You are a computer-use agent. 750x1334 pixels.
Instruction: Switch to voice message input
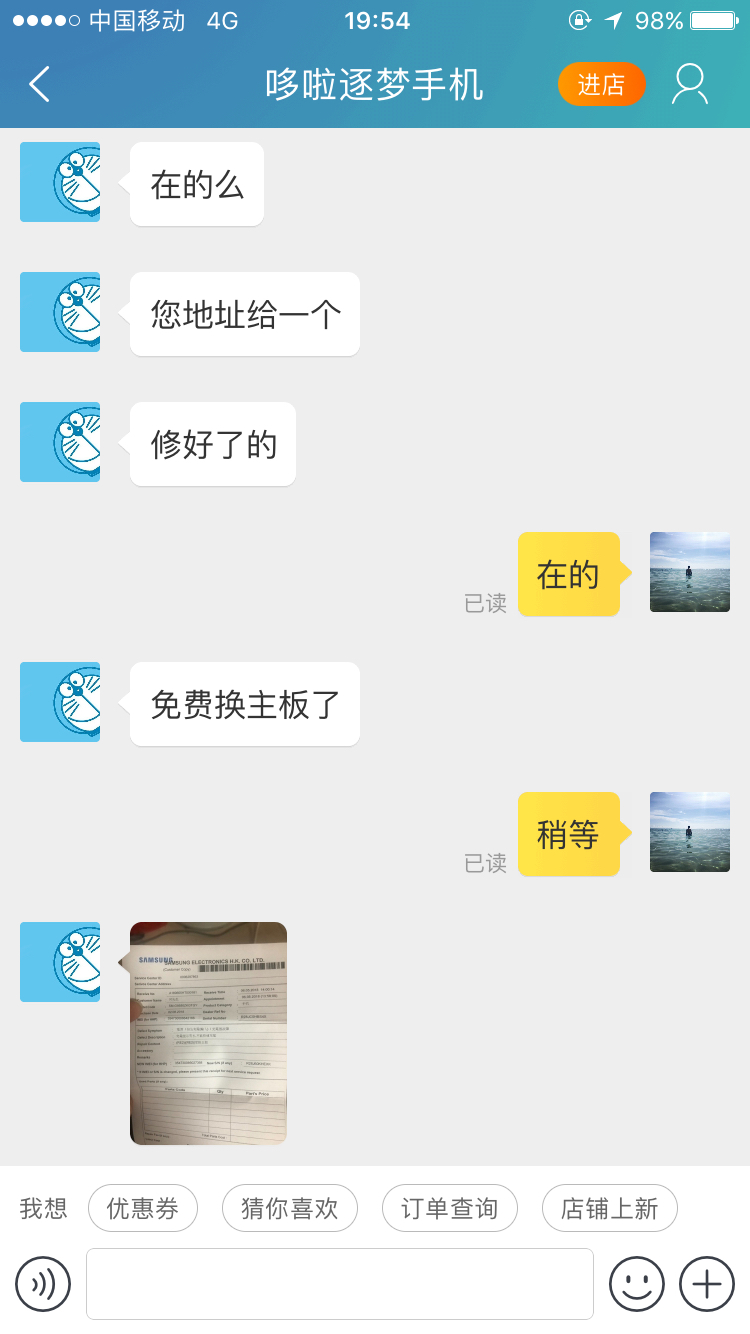[43, 1284]
